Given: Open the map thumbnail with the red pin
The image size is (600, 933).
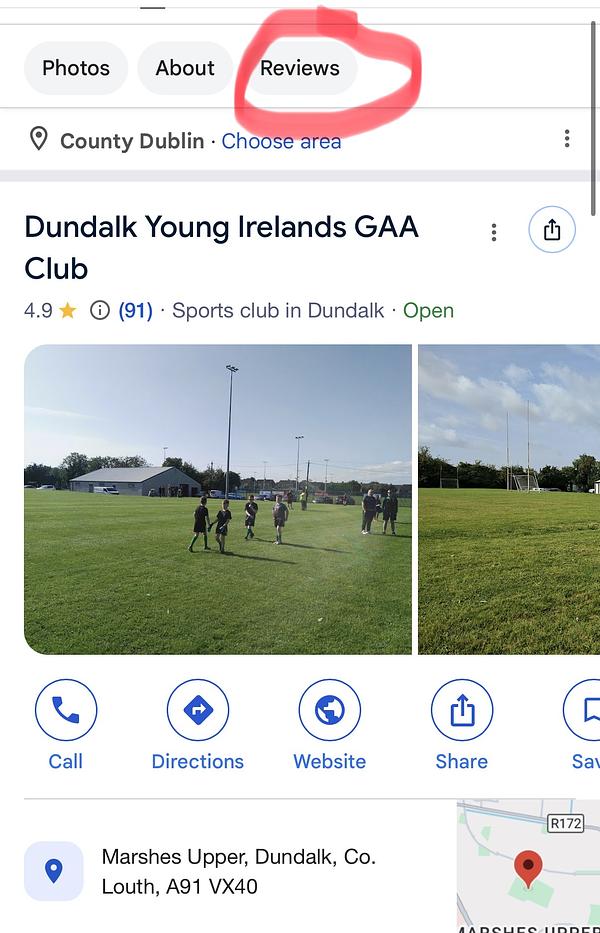Looking at the screenshot, I should point(528,866).
